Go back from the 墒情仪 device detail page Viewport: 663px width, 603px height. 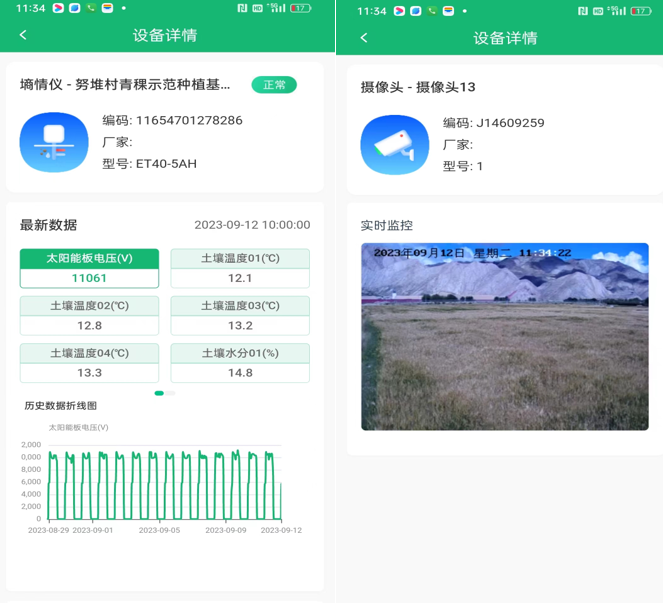point(23,35)
